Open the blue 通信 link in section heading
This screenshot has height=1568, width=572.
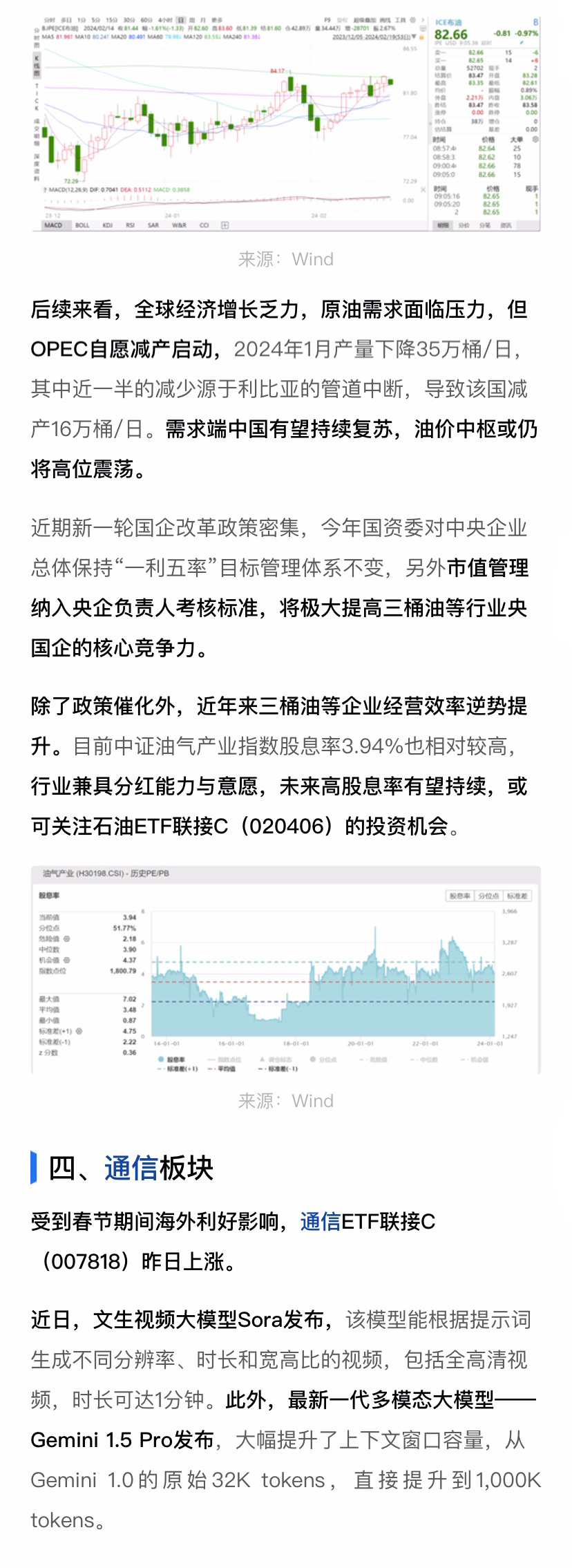(131, 1168)
